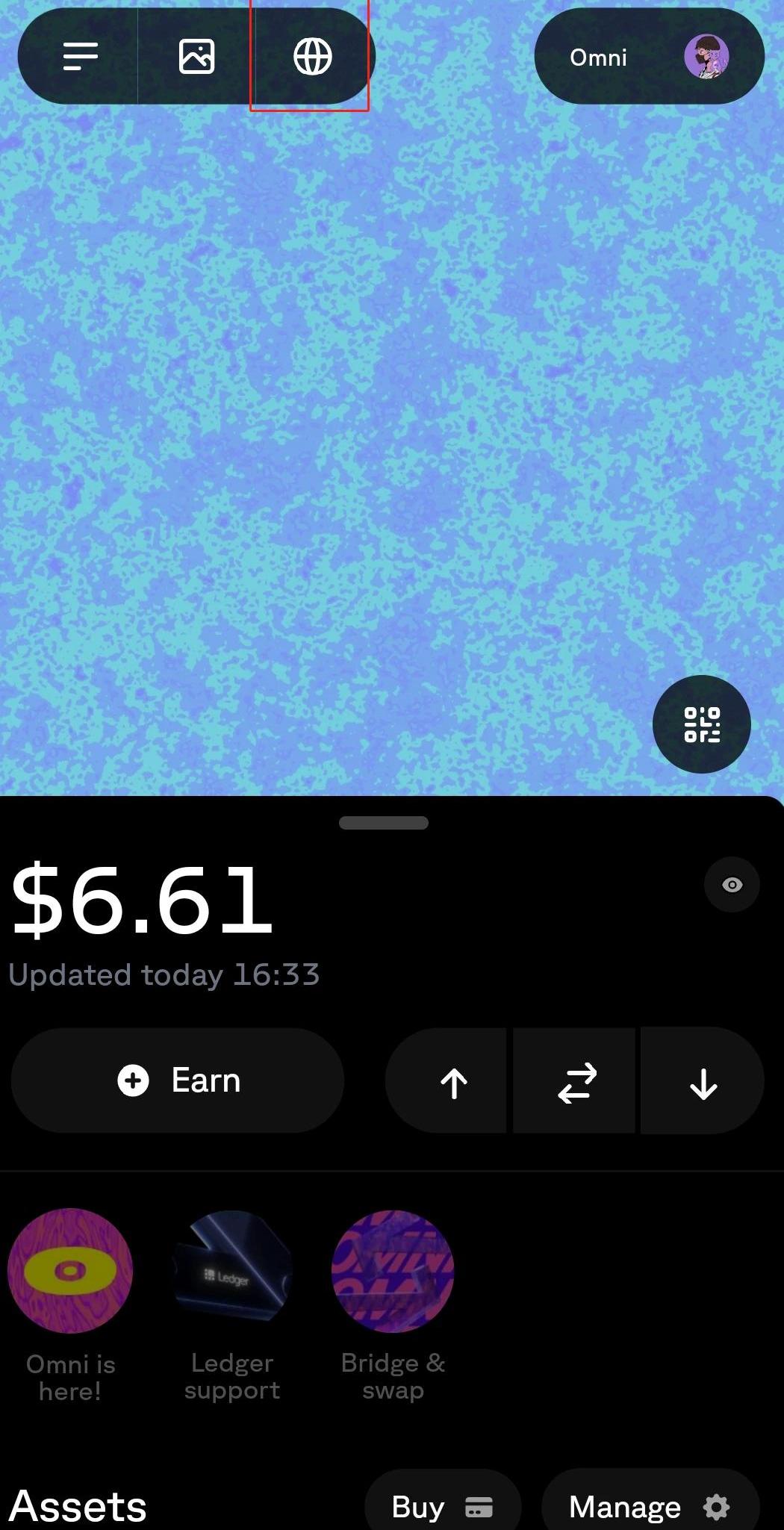Image resolution: width=784 pixels, height=1530 pixels.
Task: Open the hamburger menu
Action: click(x=80, y=57)
